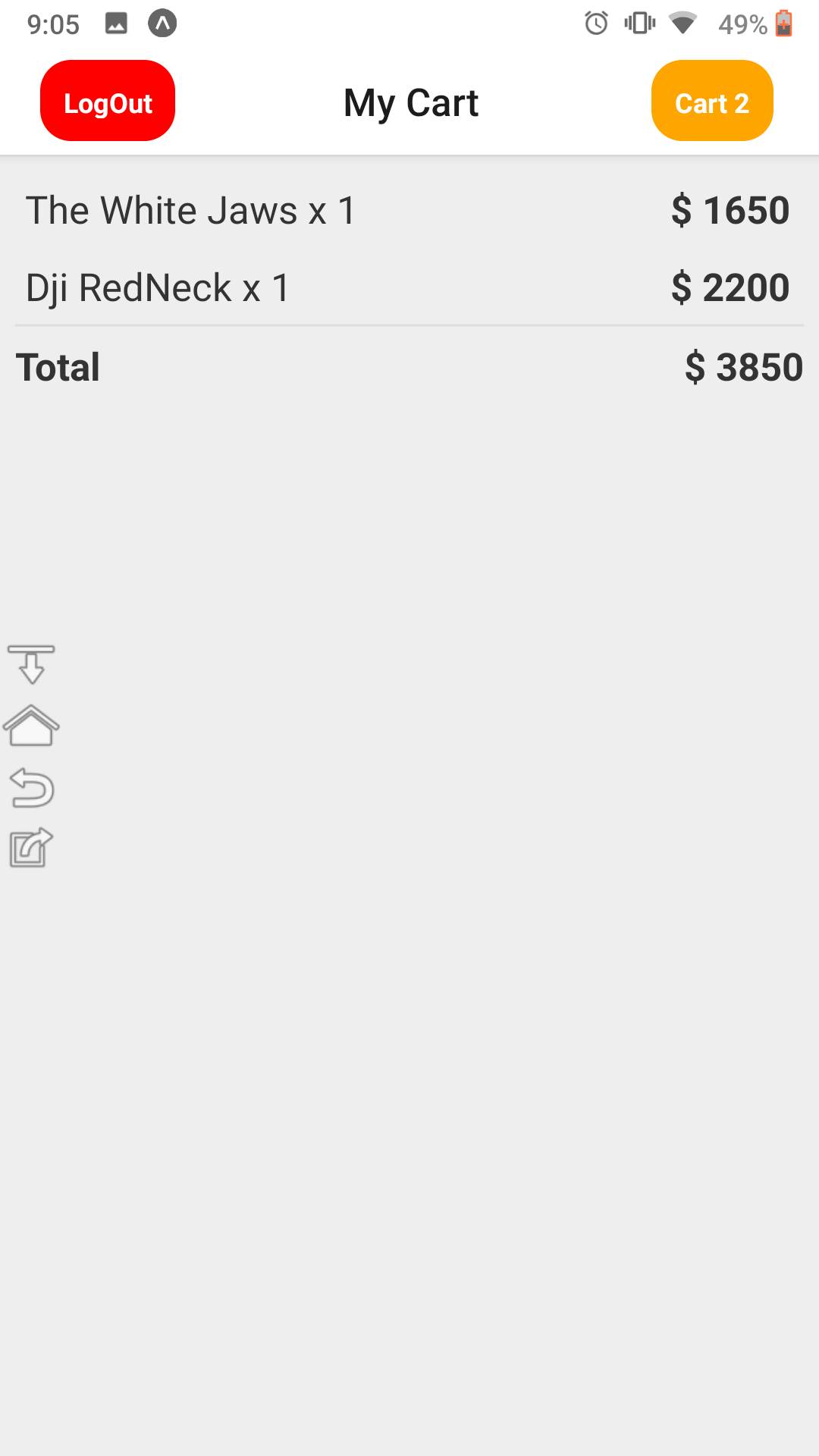Open the share/export icon at sidebar bottom
This screenshot has height=1456, width=819.
tap(32, 849)
